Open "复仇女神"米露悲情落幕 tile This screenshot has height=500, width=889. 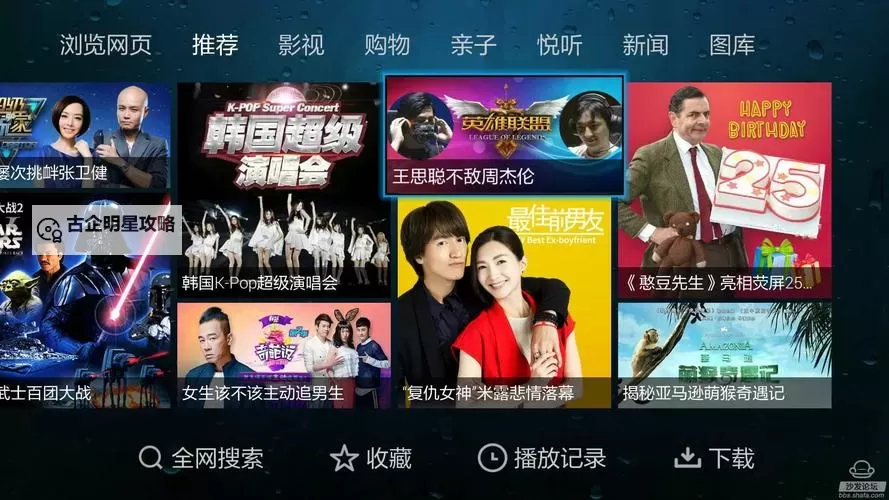[504, 303]
